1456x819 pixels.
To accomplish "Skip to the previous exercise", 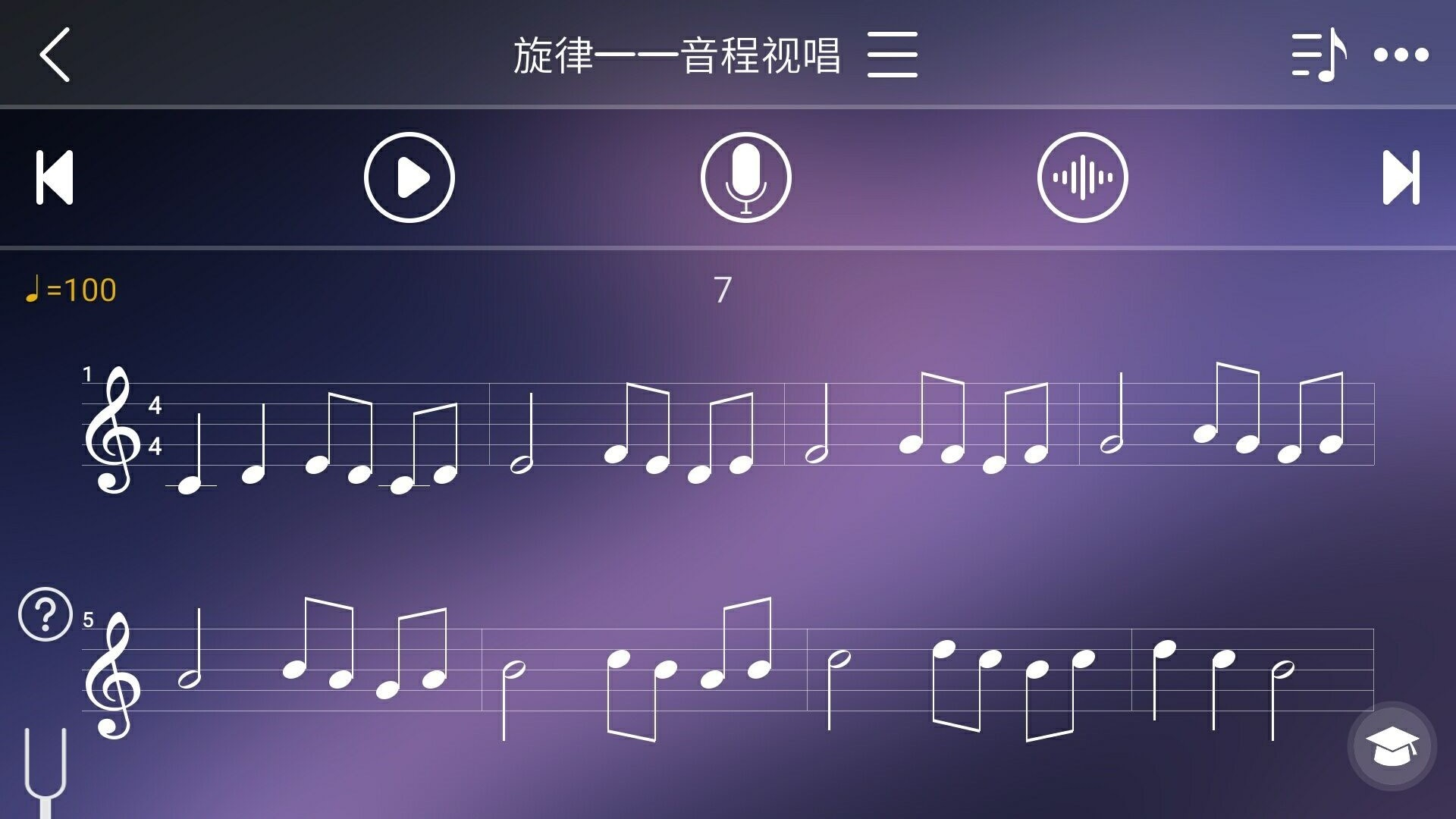I will point(55,177).
